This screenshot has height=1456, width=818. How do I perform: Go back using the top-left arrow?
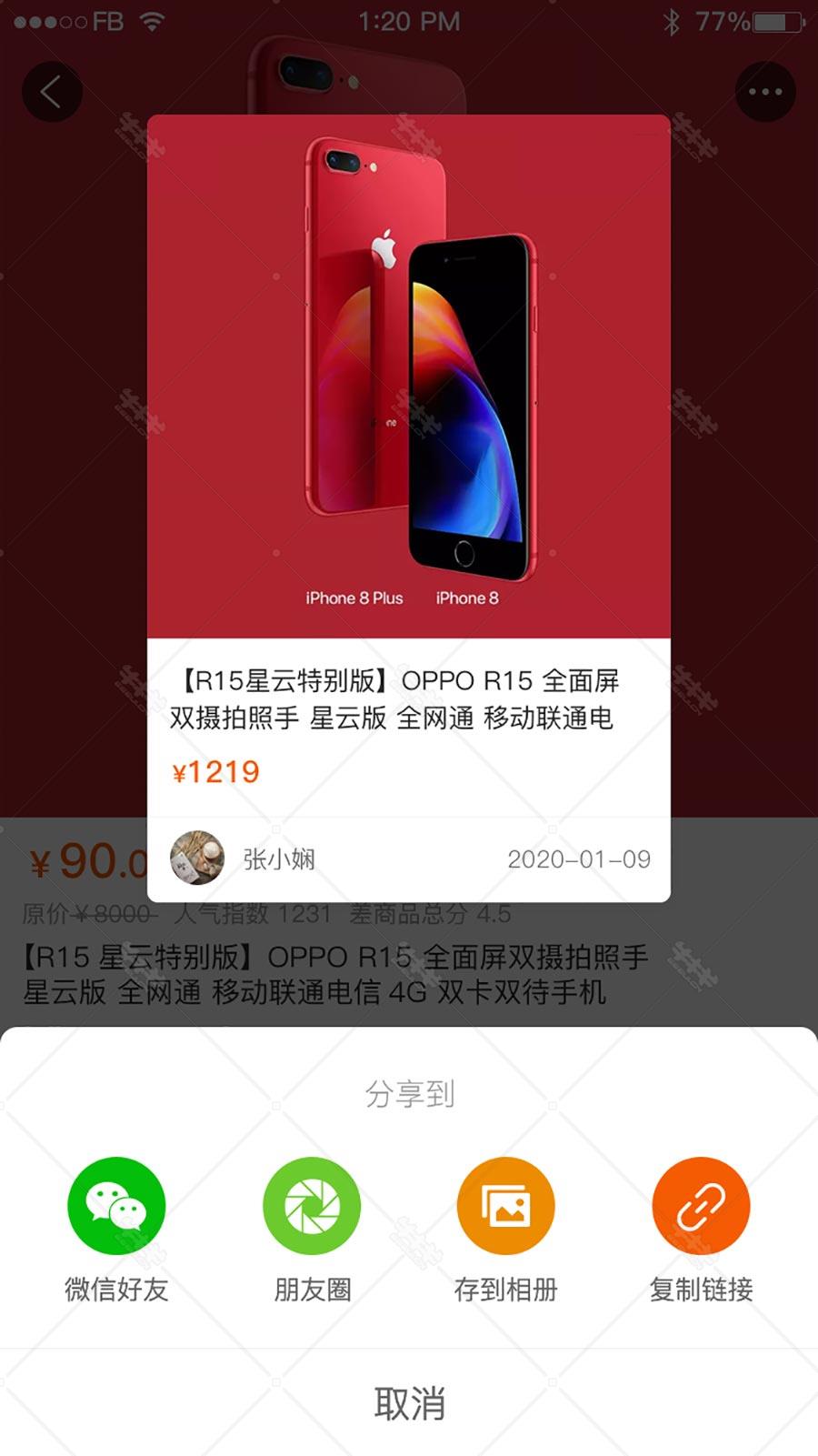pyautogui.click(x=52, y=92)
